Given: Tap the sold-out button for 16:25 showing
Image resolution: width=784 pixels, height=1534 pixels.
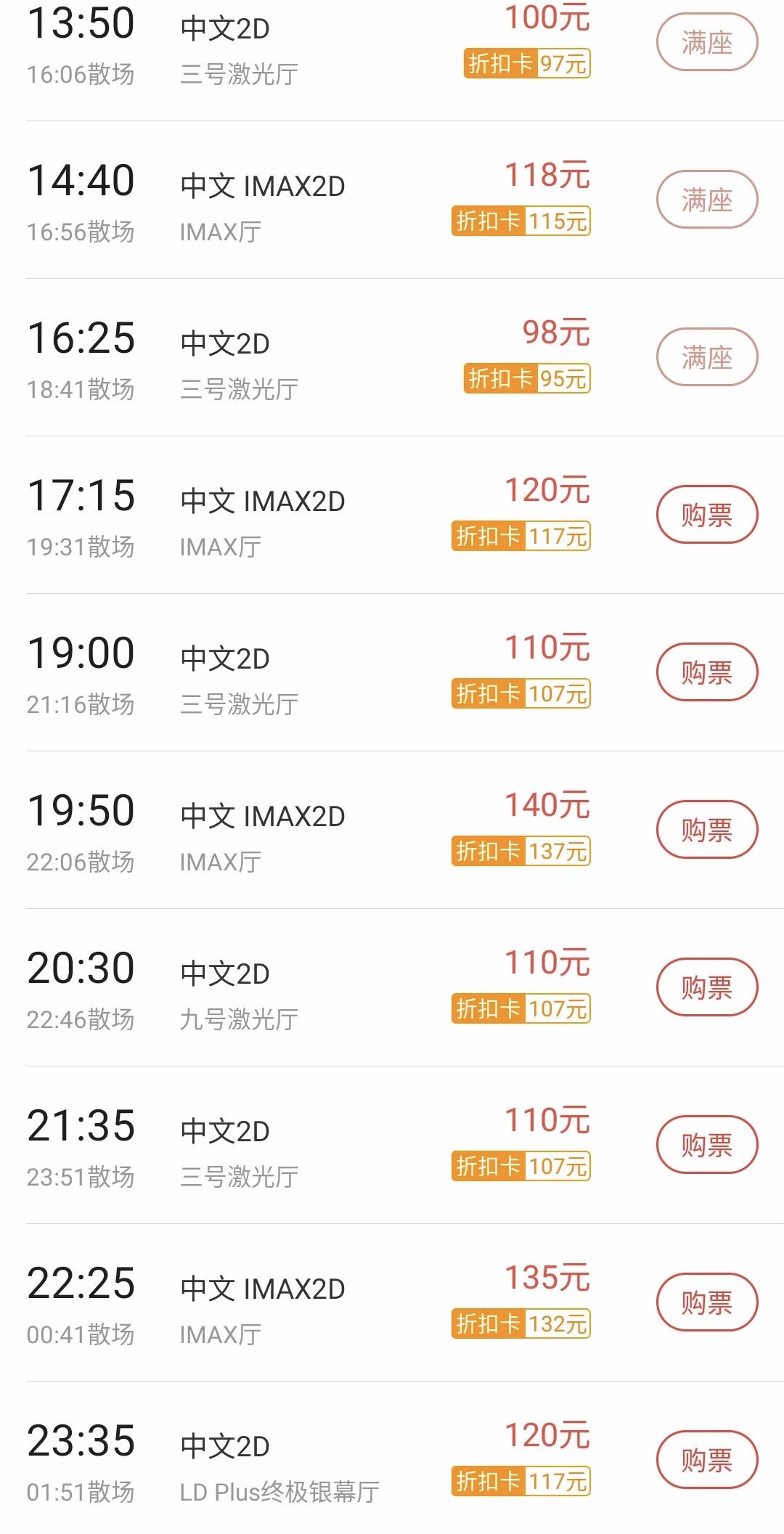Looking at the screenshot, I should 707,357.
